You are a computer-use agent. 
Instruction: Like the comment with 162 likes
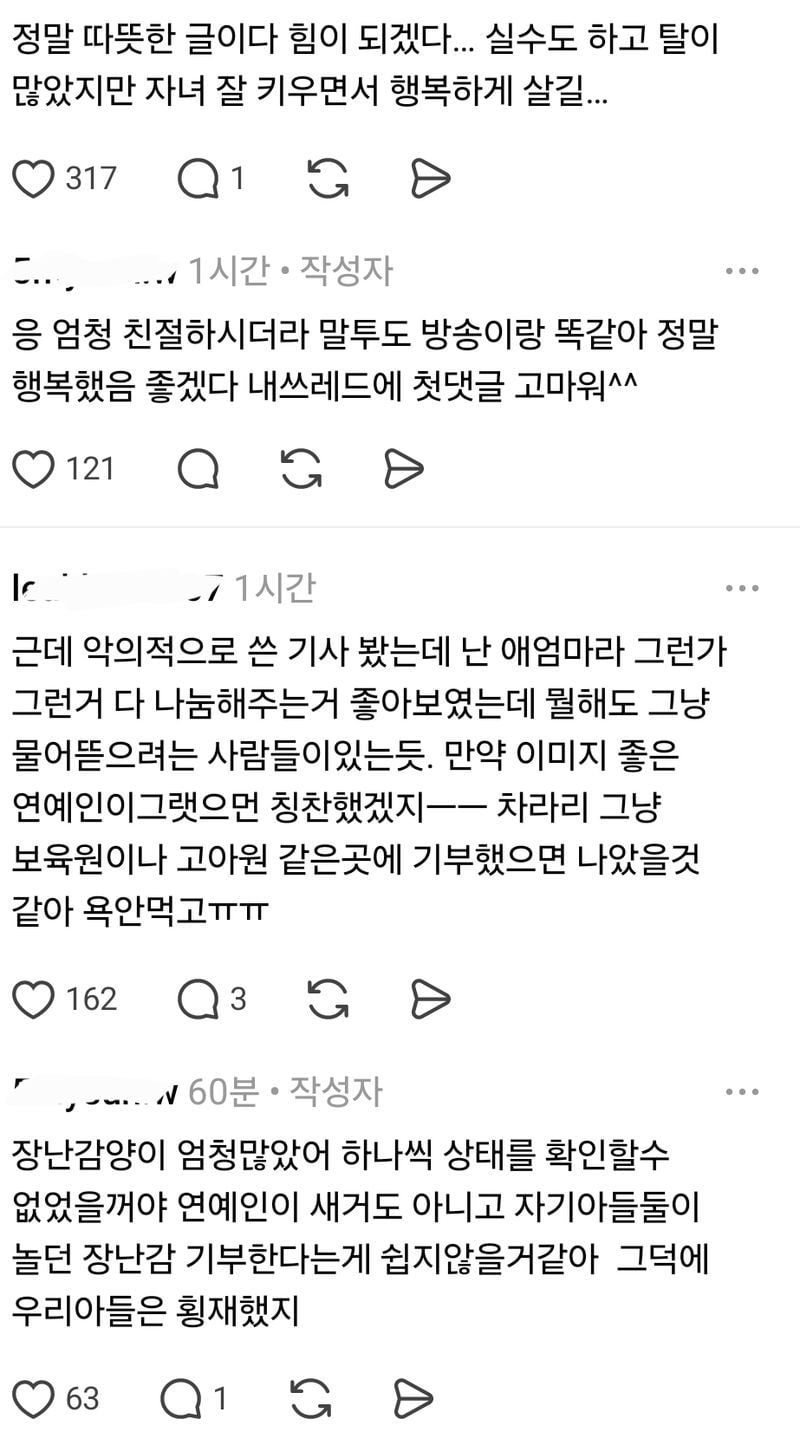(x=34, y=998)
